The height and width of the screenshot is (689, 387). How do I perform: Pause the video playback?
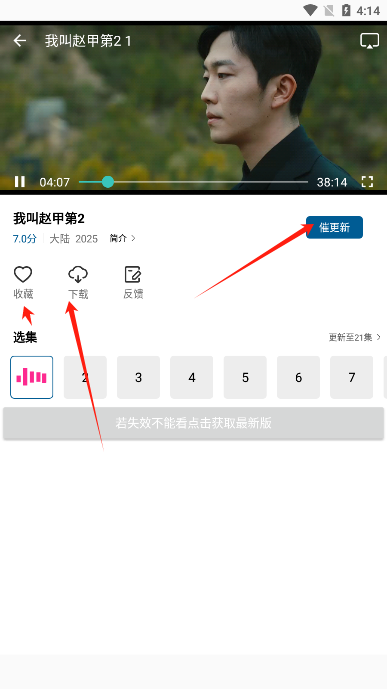click(20, 181)
